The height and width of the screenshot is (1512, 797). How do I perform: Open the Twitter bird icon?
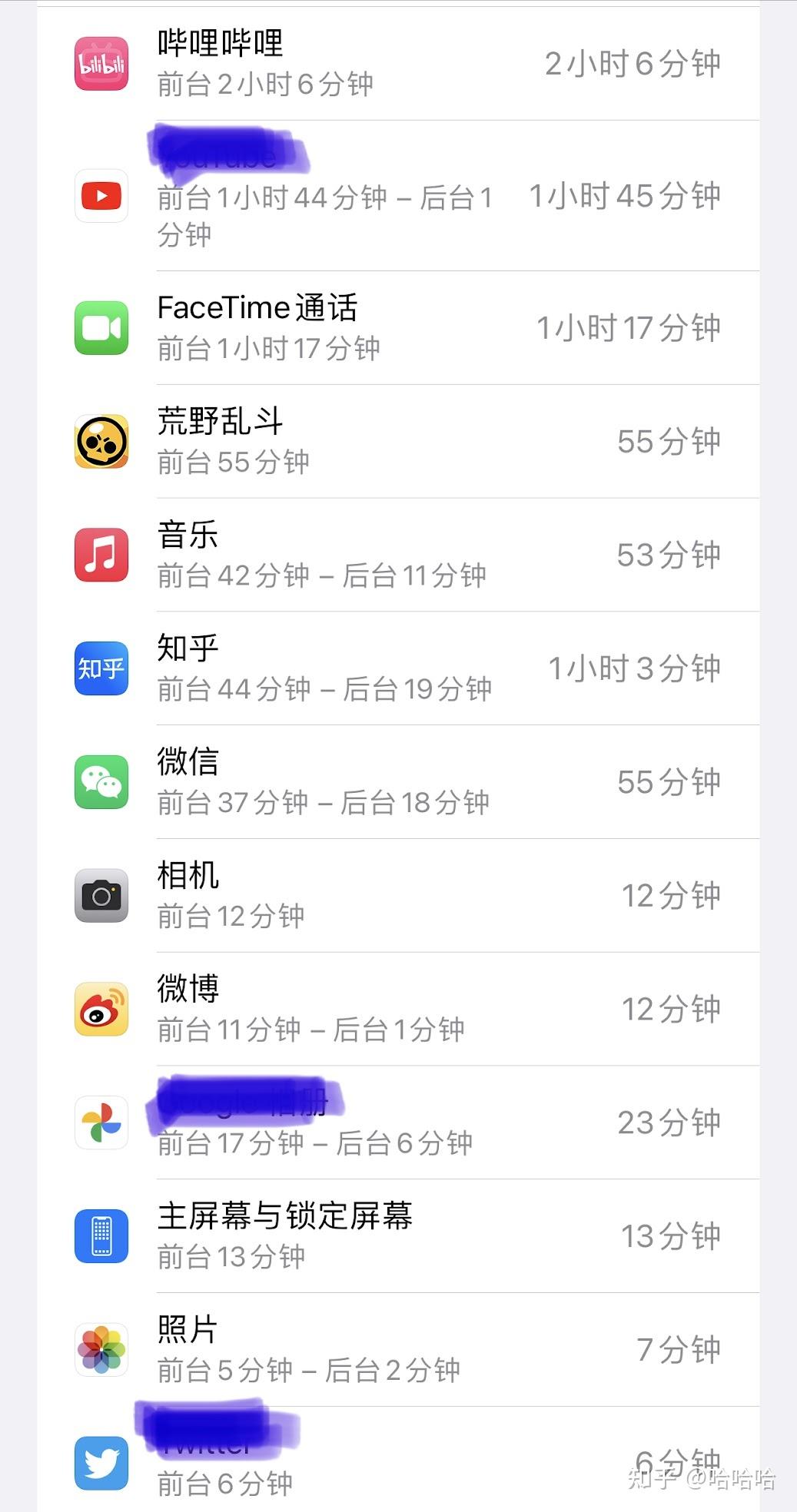click(x=101, y=1462)
